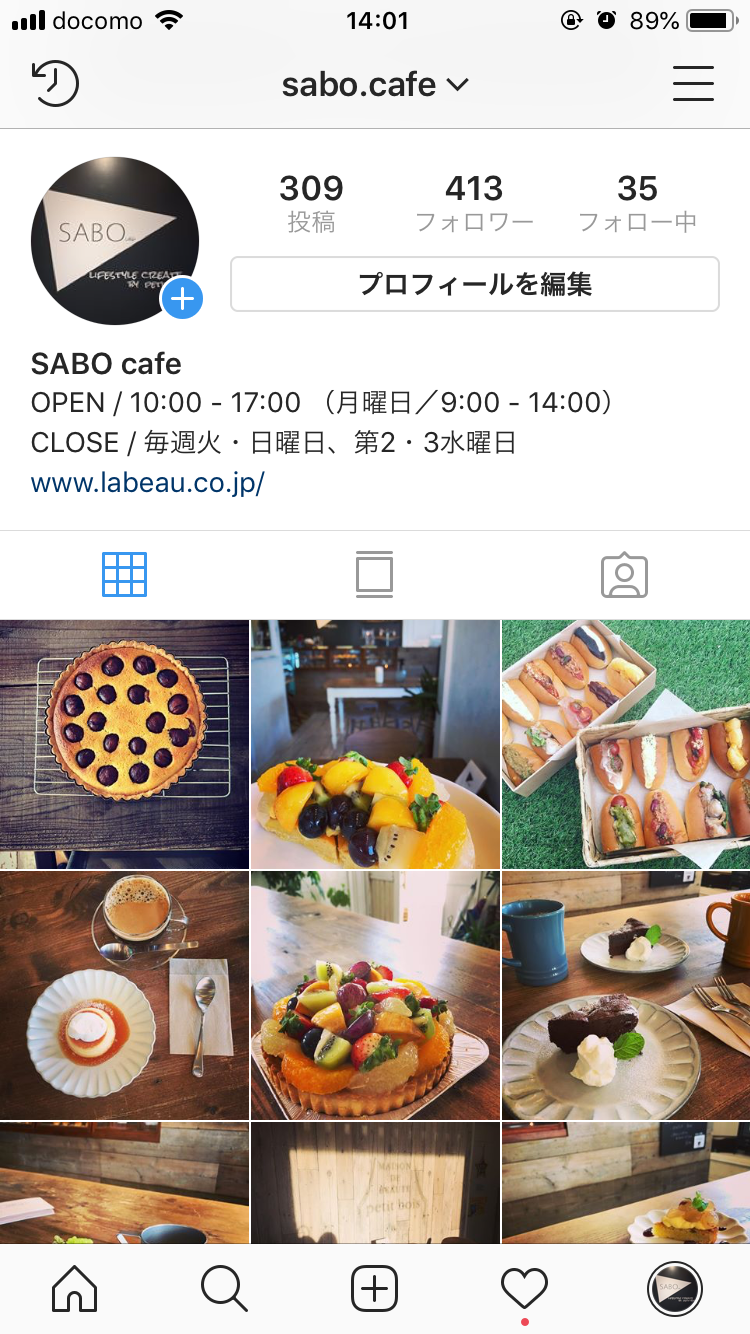Open the sandwich rolls on grass post
Image resolution: width=750 pixels, height=1334 pixels.
[626, 744]
